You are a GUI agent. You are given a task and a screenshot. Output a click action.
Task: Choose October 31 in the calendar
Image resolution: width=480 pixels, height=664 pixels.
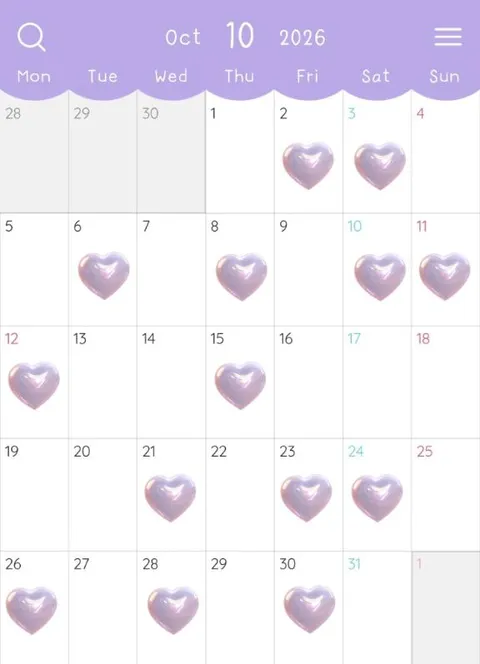tap(377, 608)
